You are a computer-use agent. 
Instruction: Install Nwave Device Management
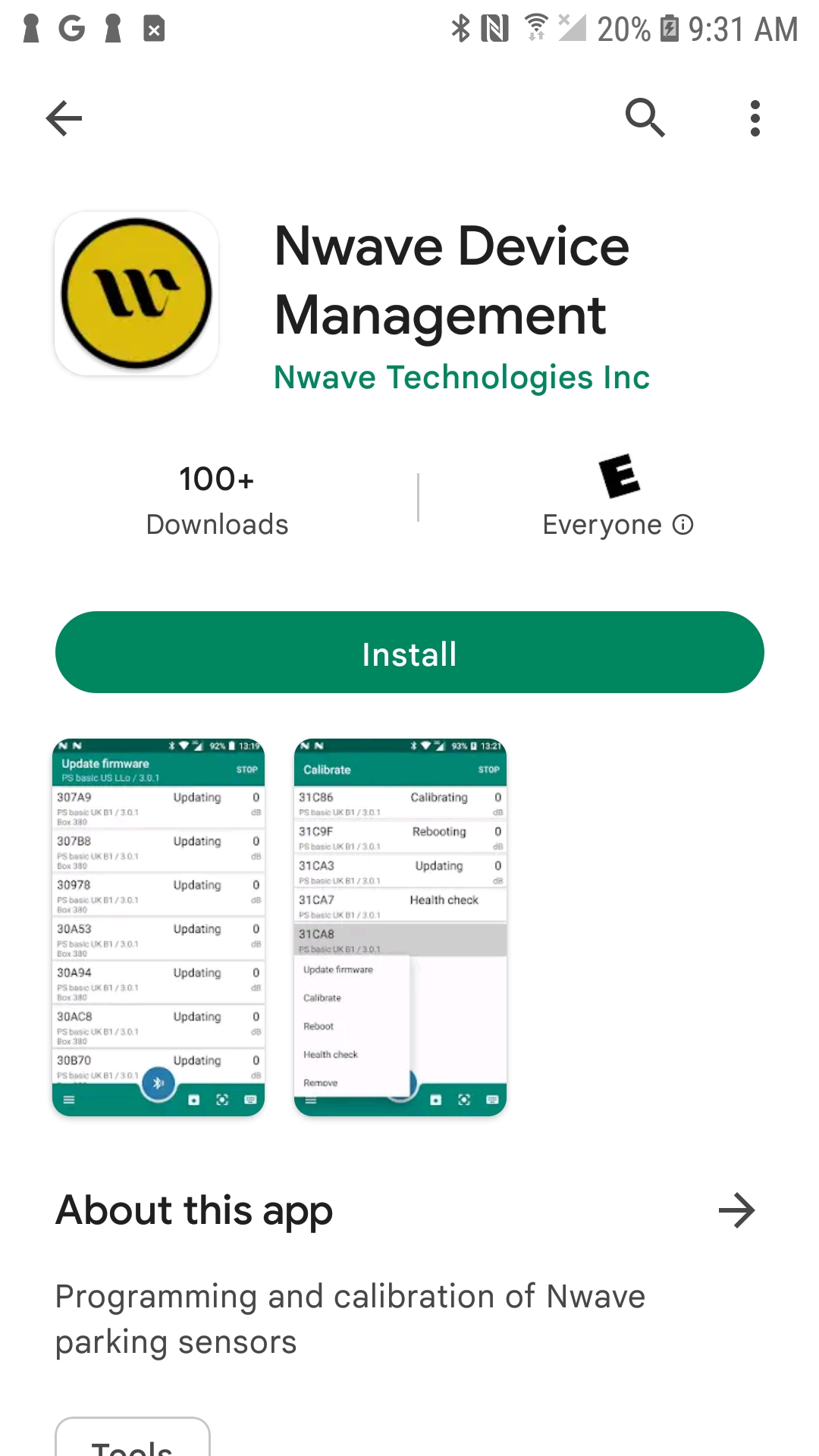409,653
